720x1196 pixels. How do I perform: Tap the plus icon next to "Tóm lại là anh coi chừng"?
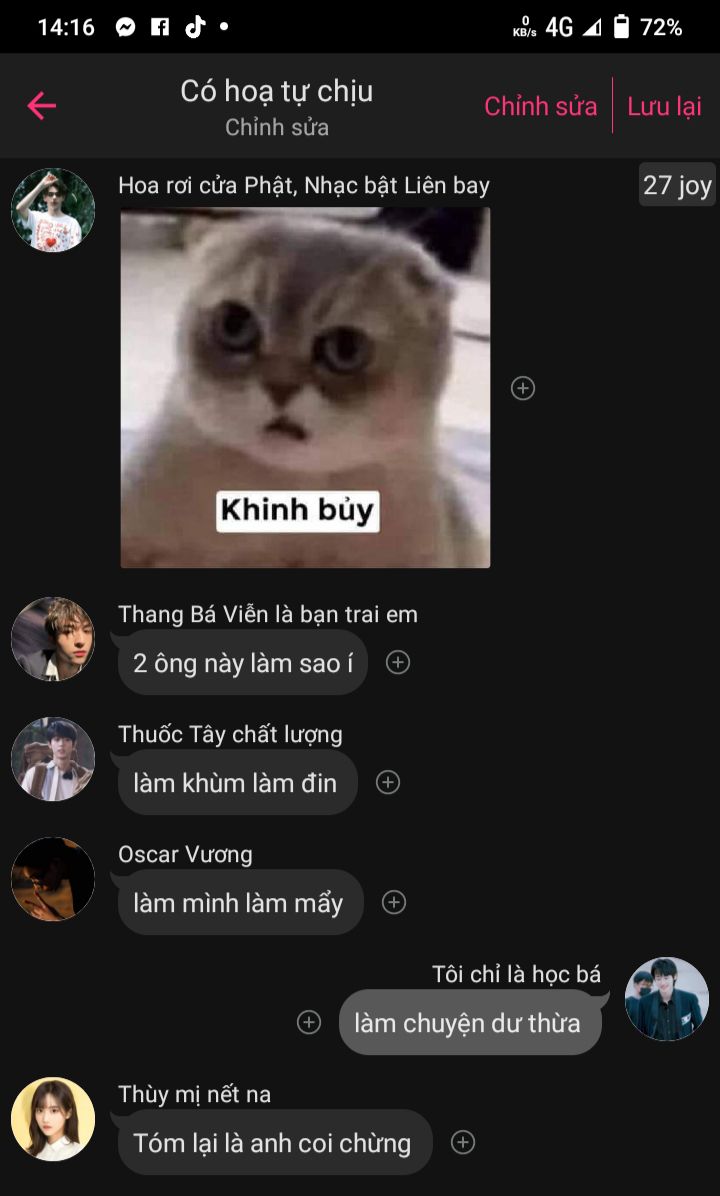coord(463,1142)
